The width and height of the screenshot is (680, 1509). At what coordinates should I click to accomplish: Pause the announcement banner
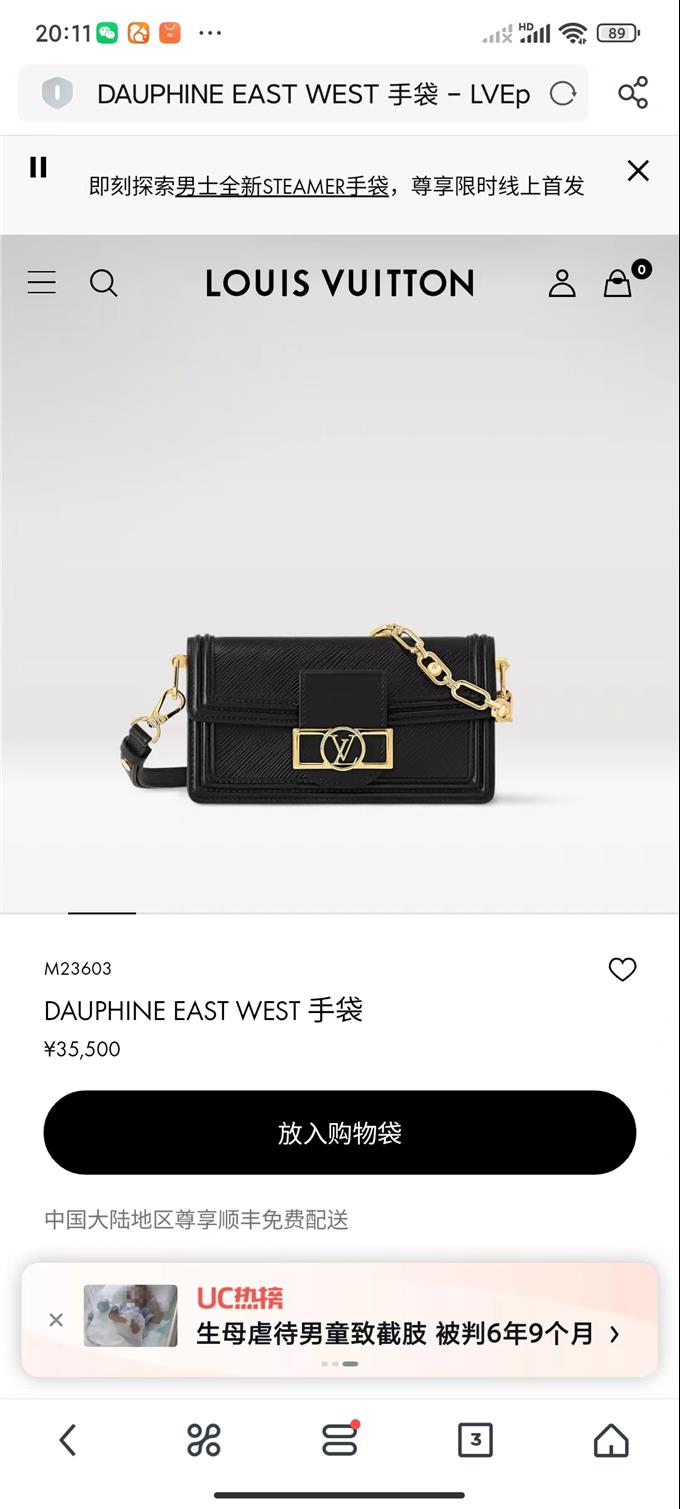click(x=38, y=167)
